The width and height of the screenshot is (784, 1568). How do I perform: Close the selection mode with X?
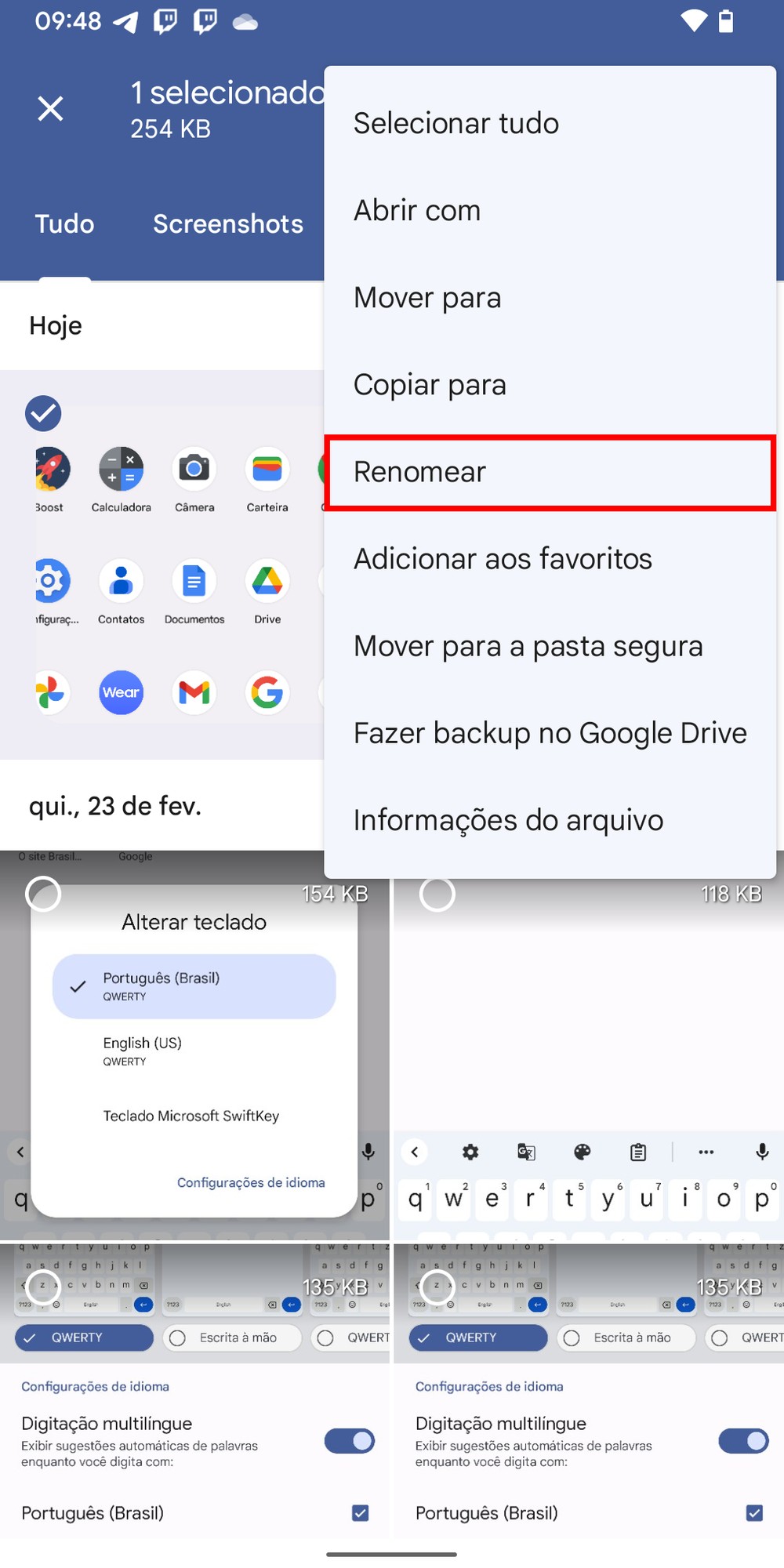pos(51,109)
